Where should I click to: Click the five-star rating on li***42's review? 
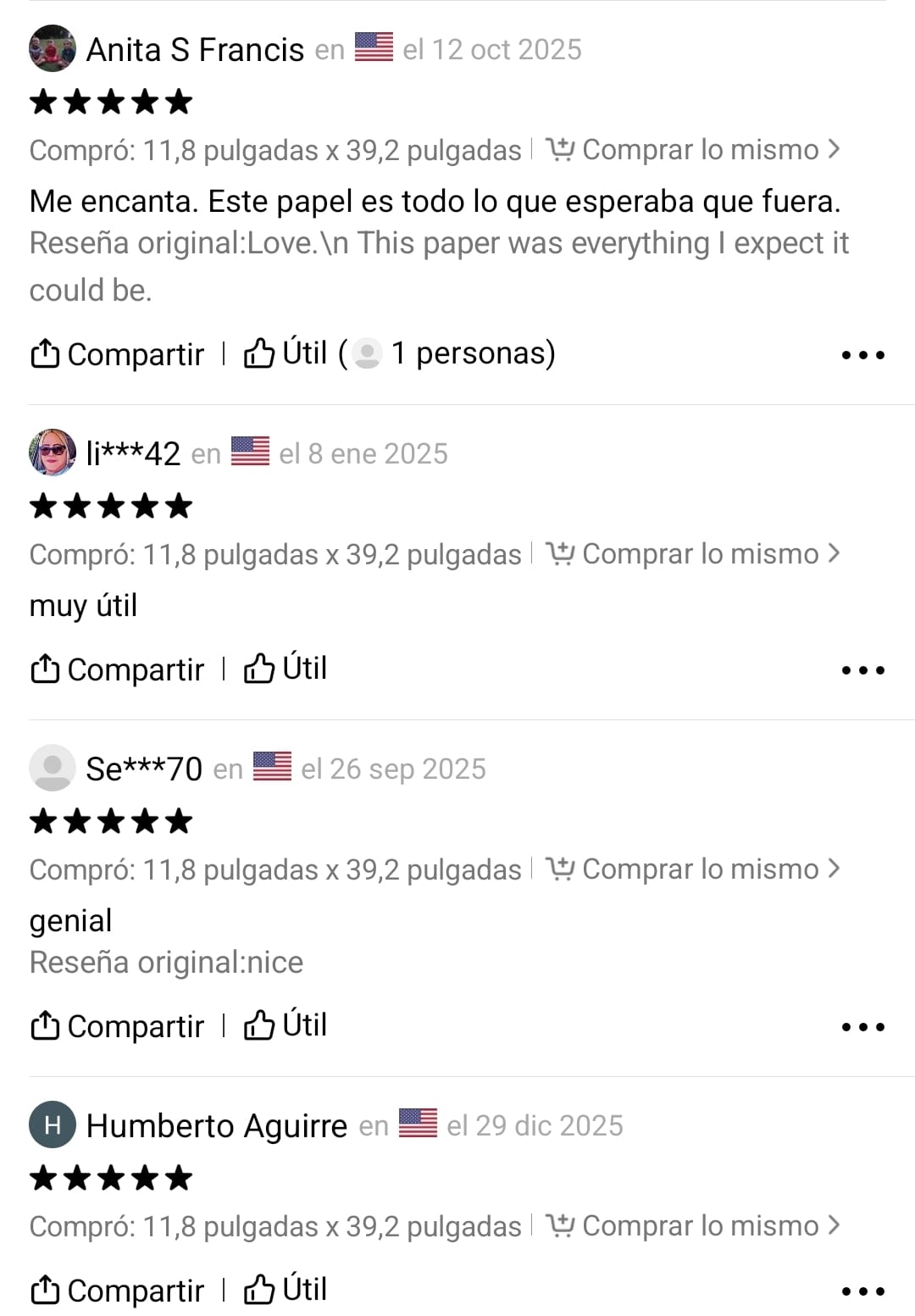pos(110,506)
